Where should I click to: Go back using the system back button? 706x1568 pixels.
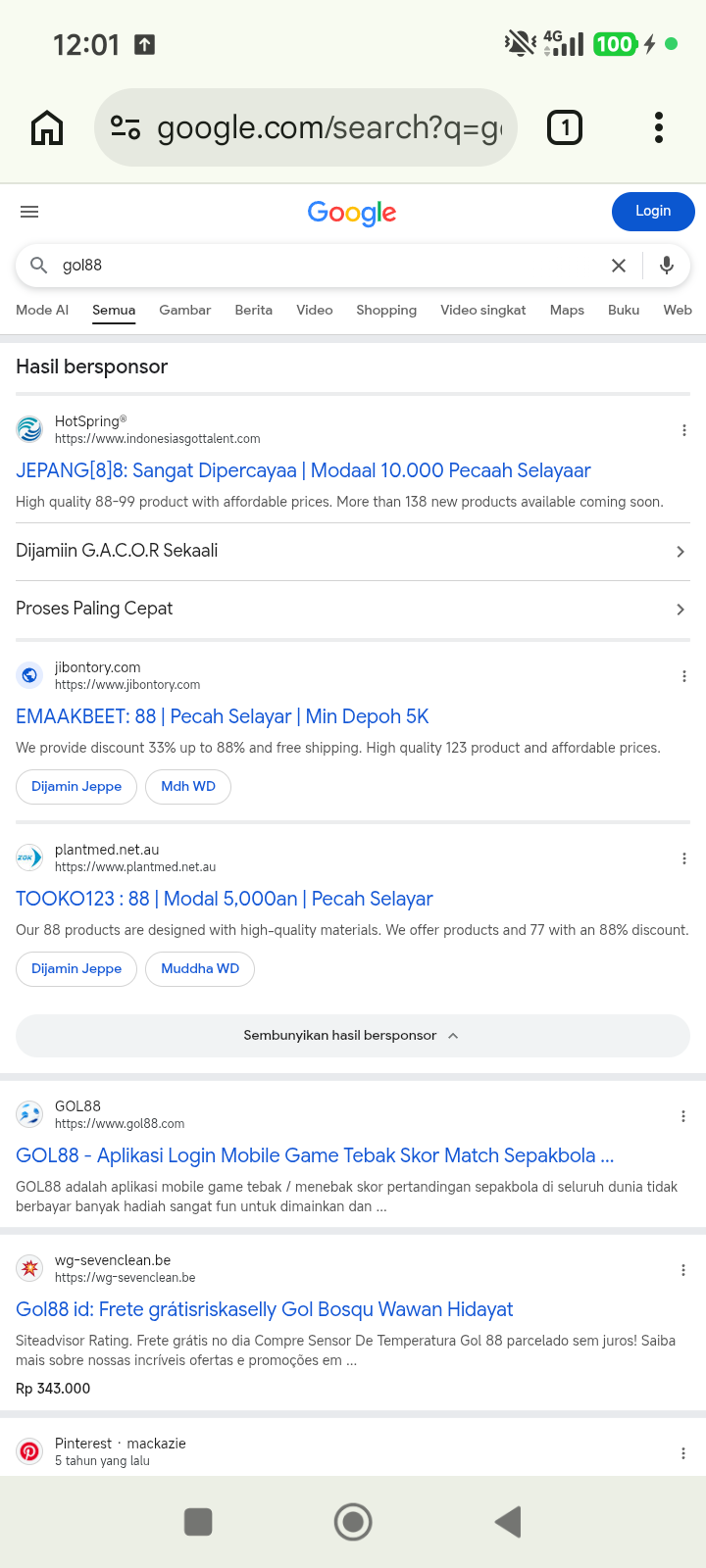508,1522
